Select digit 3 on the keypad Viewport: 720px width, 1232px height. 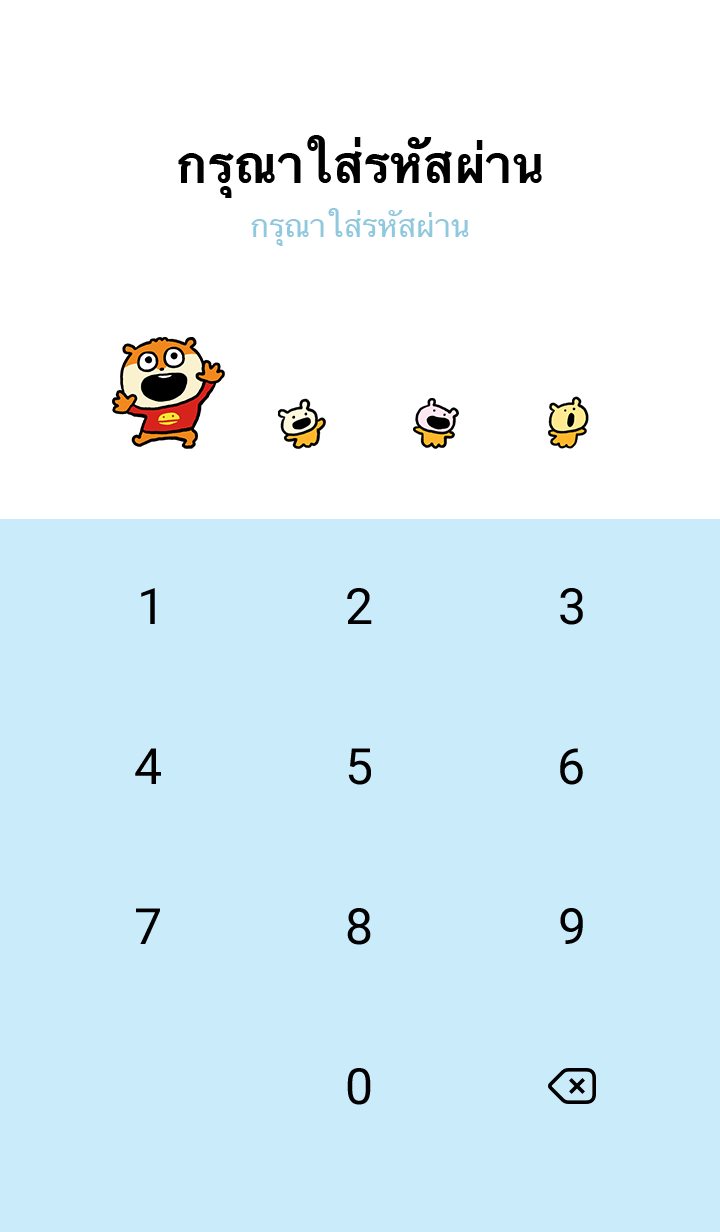click(x=571, y=607)
